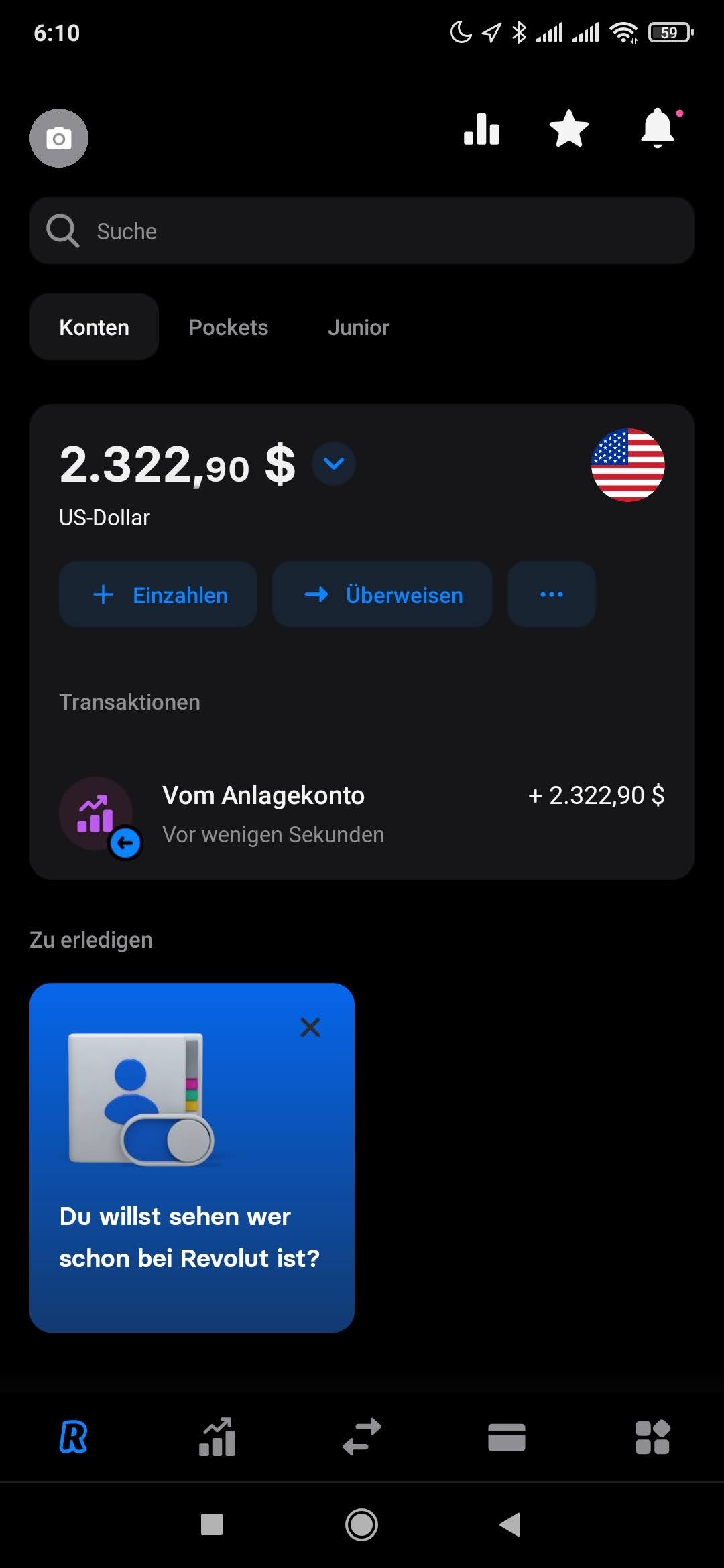
Task: Tap the Überweisen button
Action: [x=382, y=594]
